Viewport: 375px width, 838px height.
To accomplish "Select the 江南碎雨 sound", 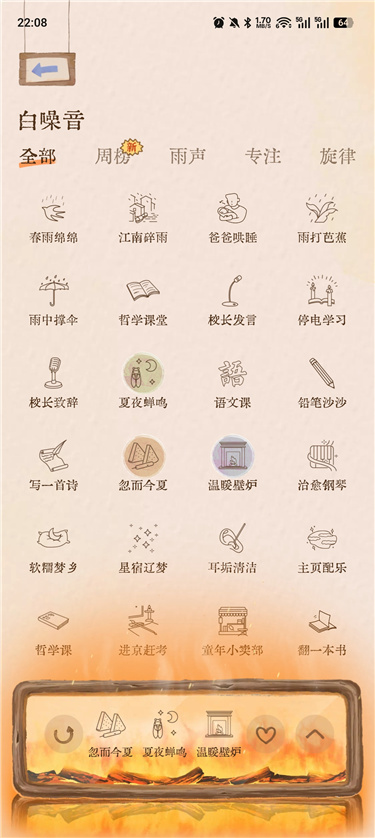I will point(143,219).
